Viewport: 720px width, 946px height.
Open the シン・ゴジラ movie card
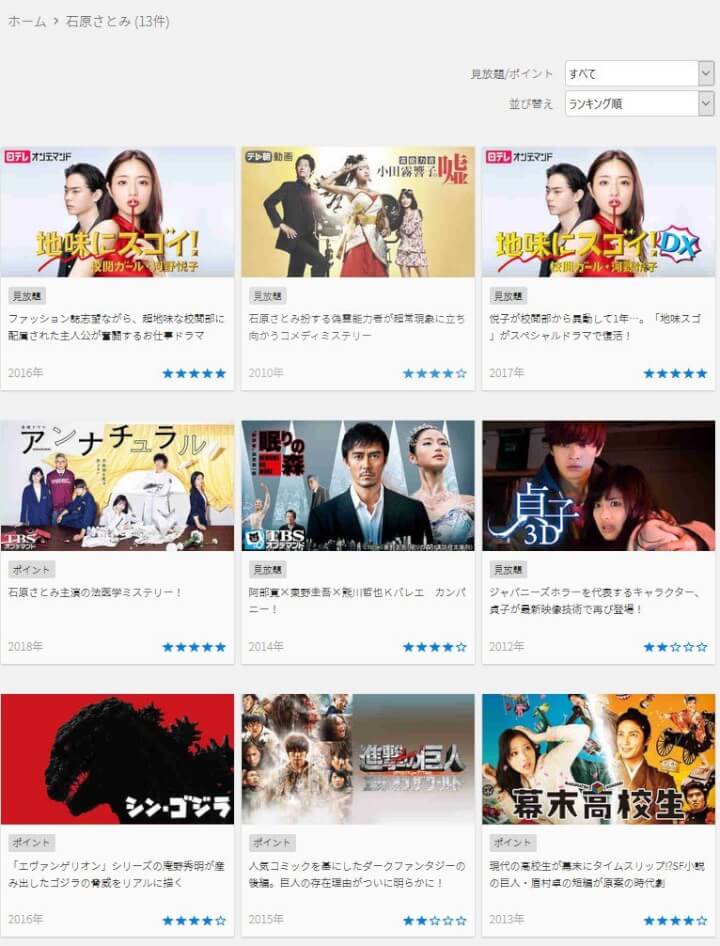click(x=117, y=759)
